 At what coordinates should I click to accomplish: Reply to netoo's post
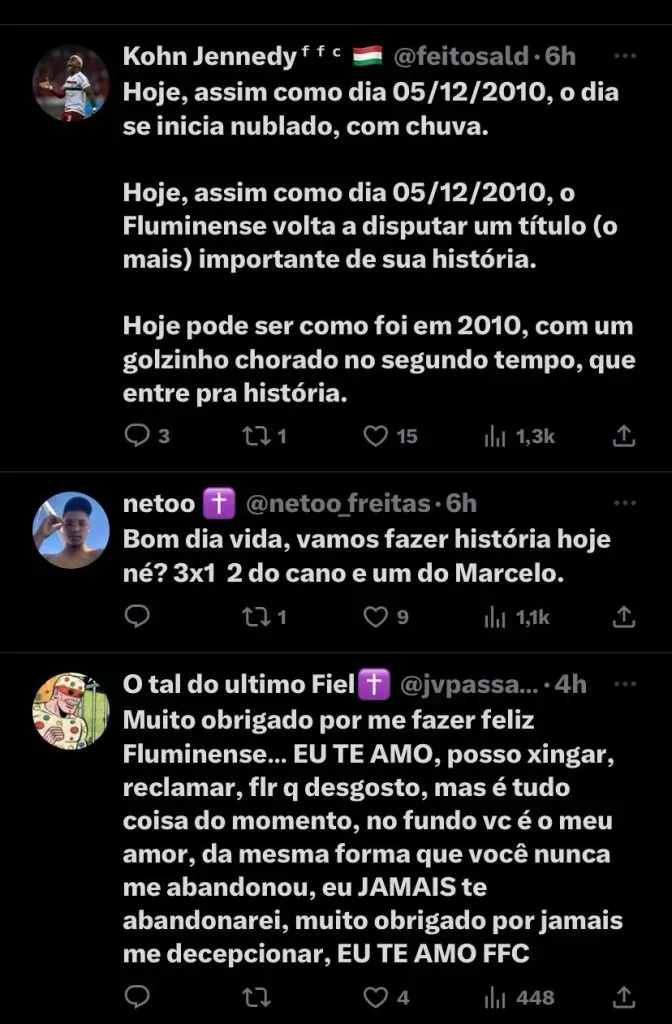pos(136,617)
